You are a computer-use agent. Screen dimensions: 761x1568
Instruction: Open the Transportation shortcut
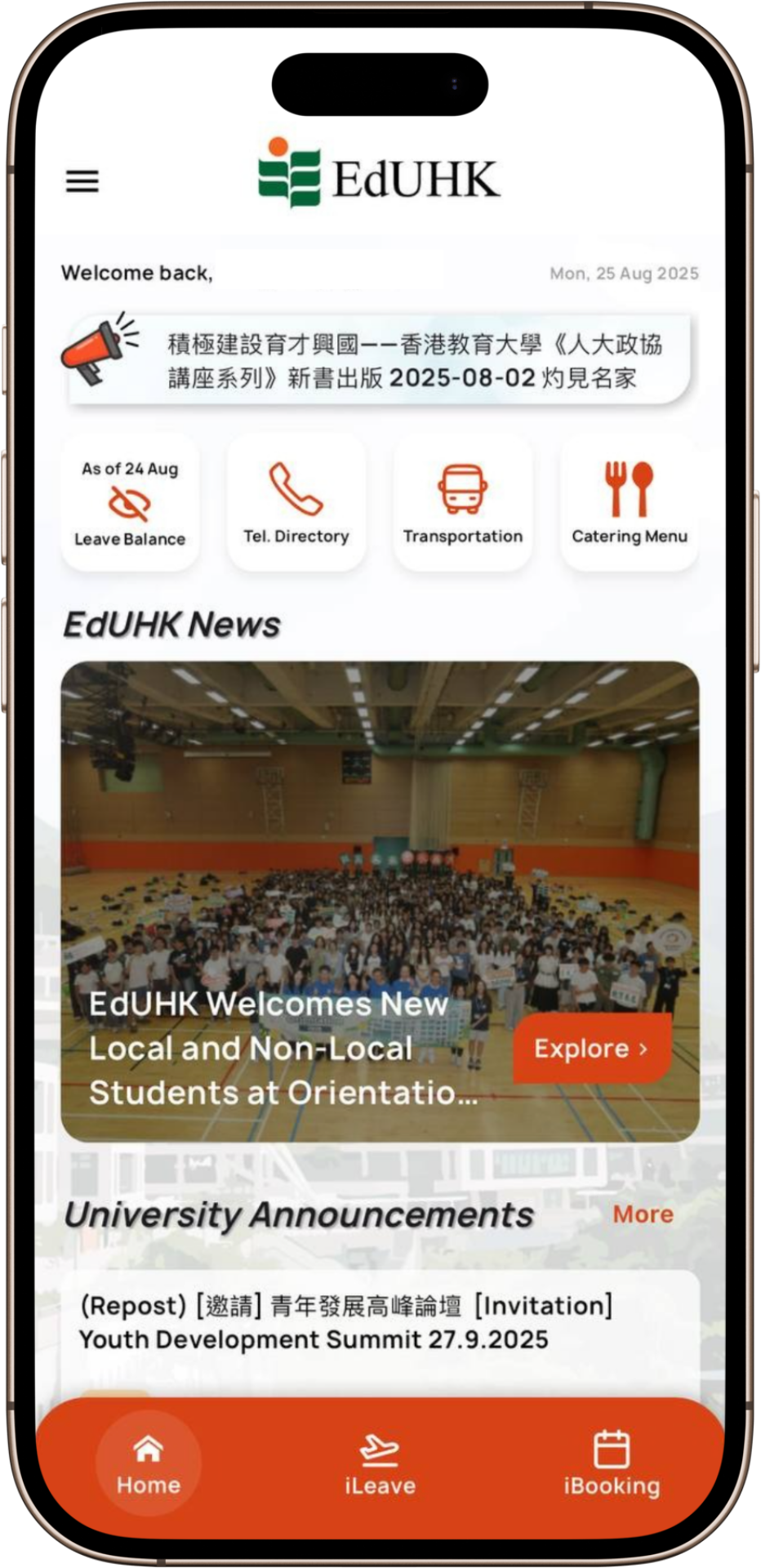[x=463, y=502]
